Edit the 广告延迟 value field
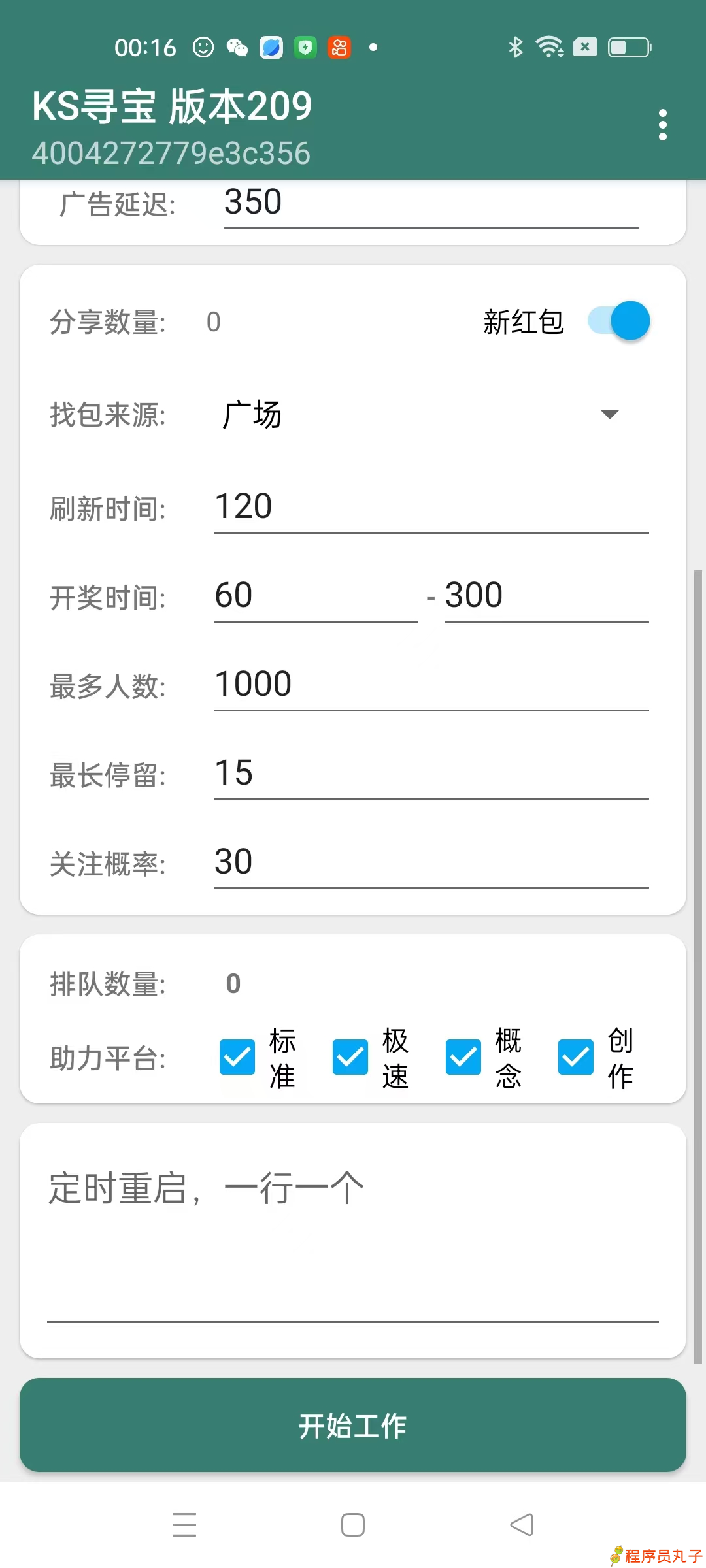Viewport: 706px width, 1568px height. click(x=431, y=204)
